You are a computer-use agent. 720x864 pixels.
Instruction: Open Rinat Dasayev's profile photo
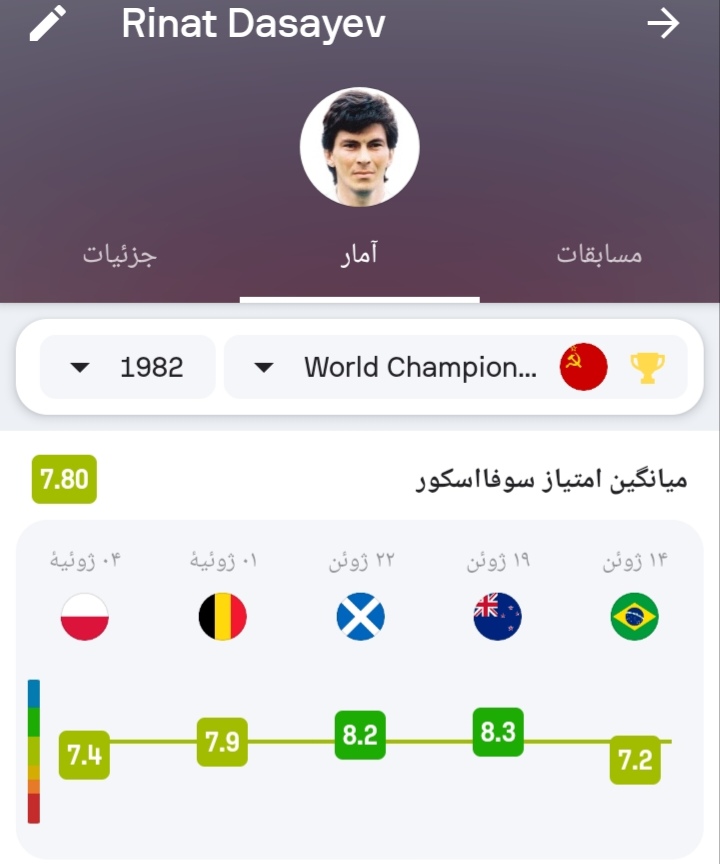click(360, 147)
